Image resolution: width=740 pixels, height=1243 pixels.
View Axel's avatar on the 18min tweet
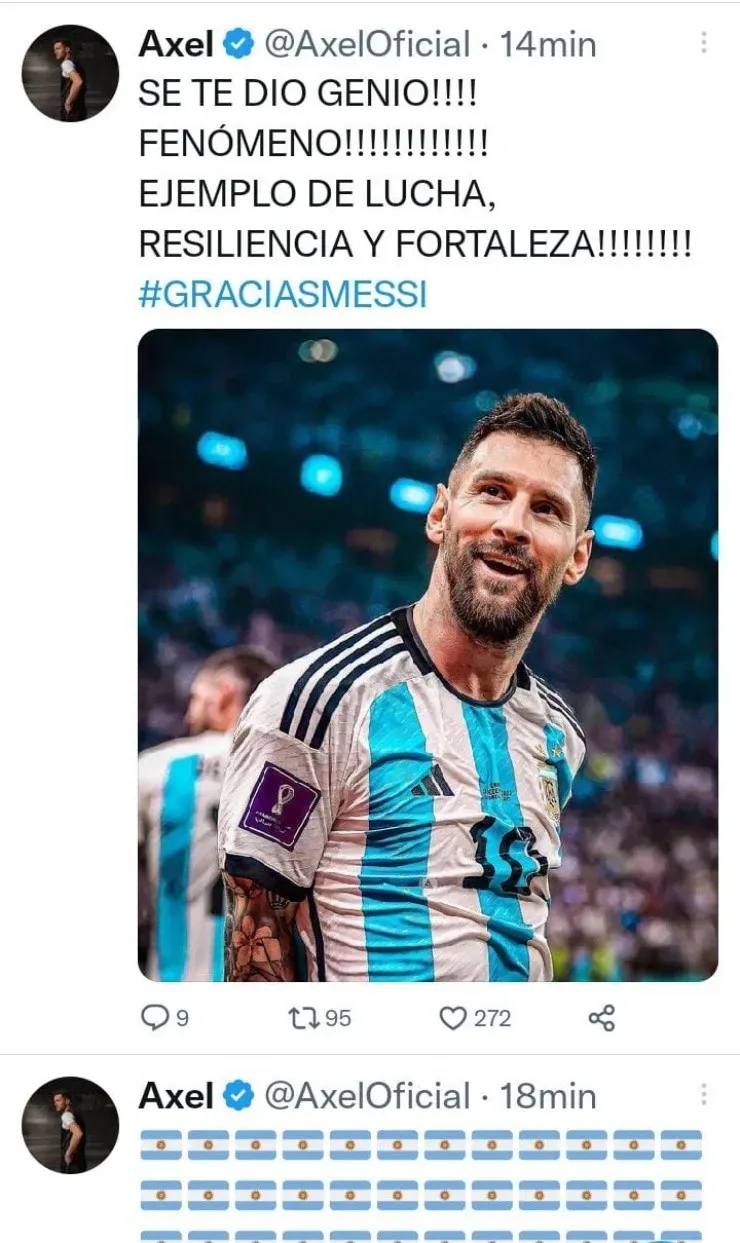pyautogui.click(x=70, y=1125)
